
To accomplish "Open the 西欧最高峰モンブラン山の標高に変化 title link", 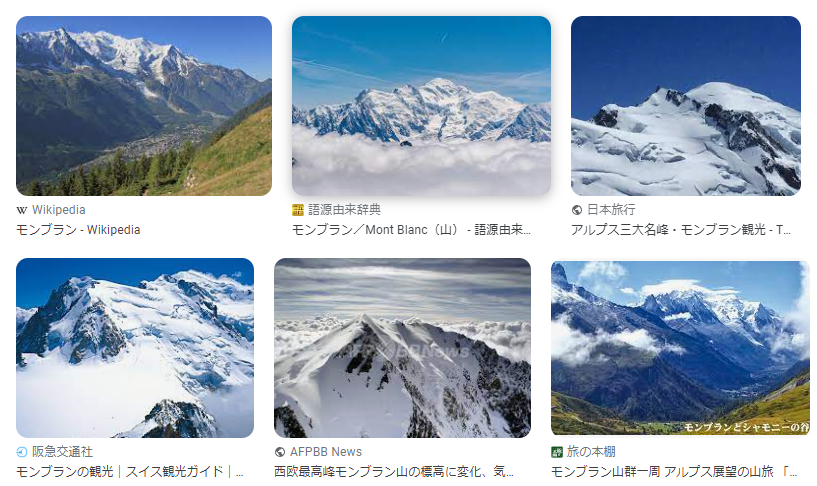I will tap(394, 472).
